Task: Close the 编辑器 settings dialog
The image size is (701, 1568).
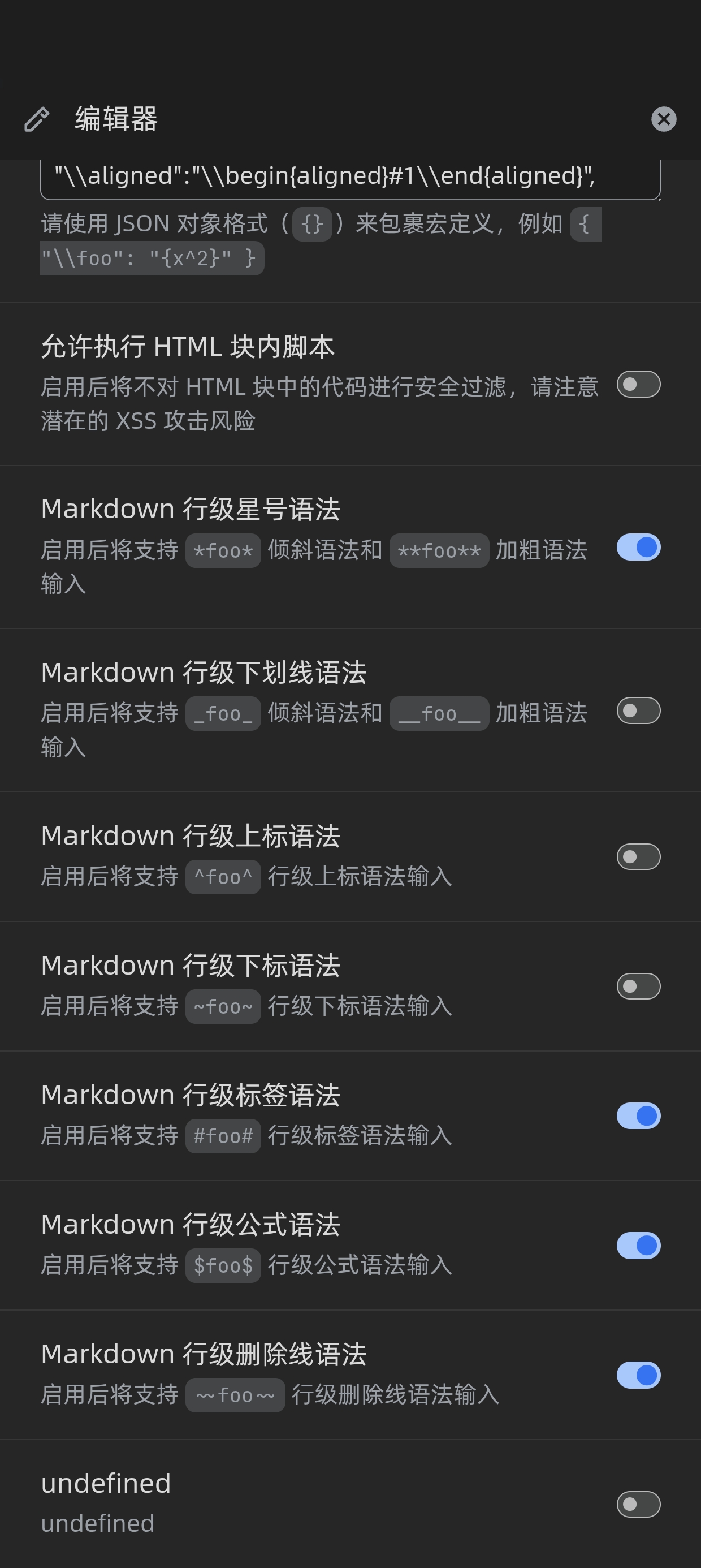Action: click(x=663, y=119)
